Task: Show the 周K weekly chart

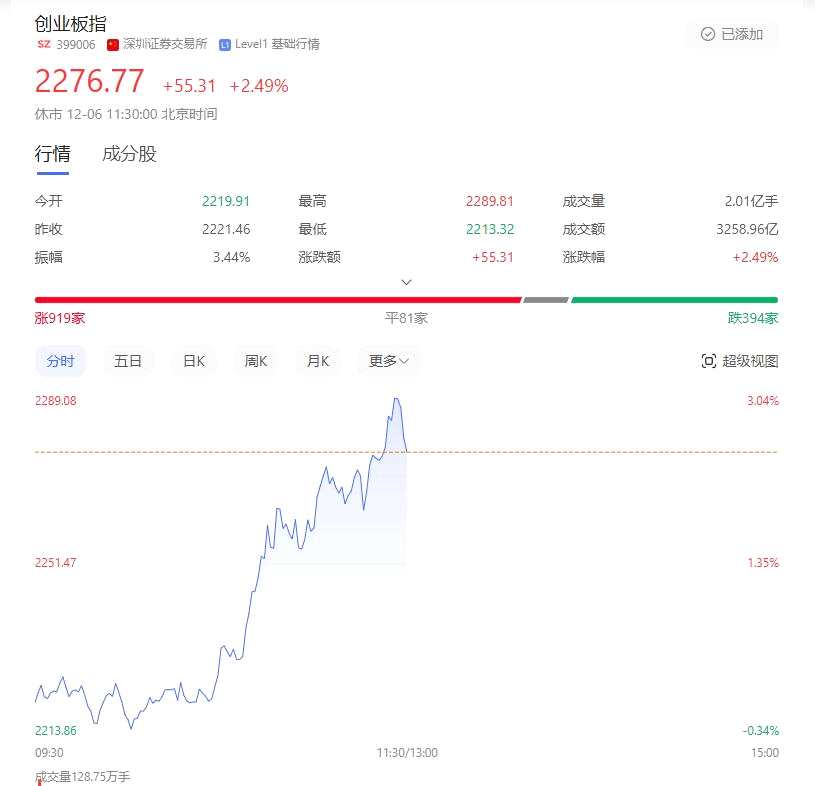Action: point(256,361)
